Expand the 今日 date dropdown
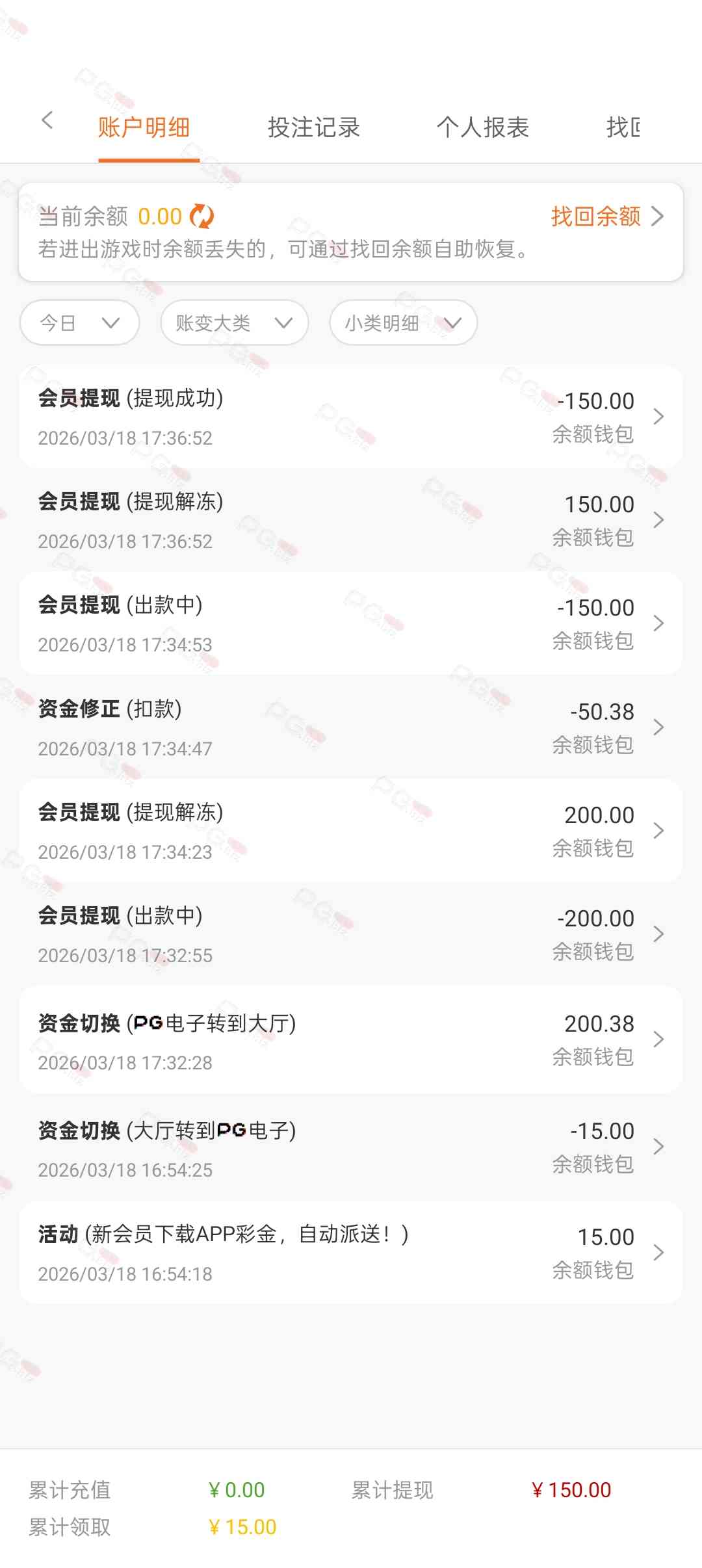Screen dimensions: 702x1568 pos(79,323)
